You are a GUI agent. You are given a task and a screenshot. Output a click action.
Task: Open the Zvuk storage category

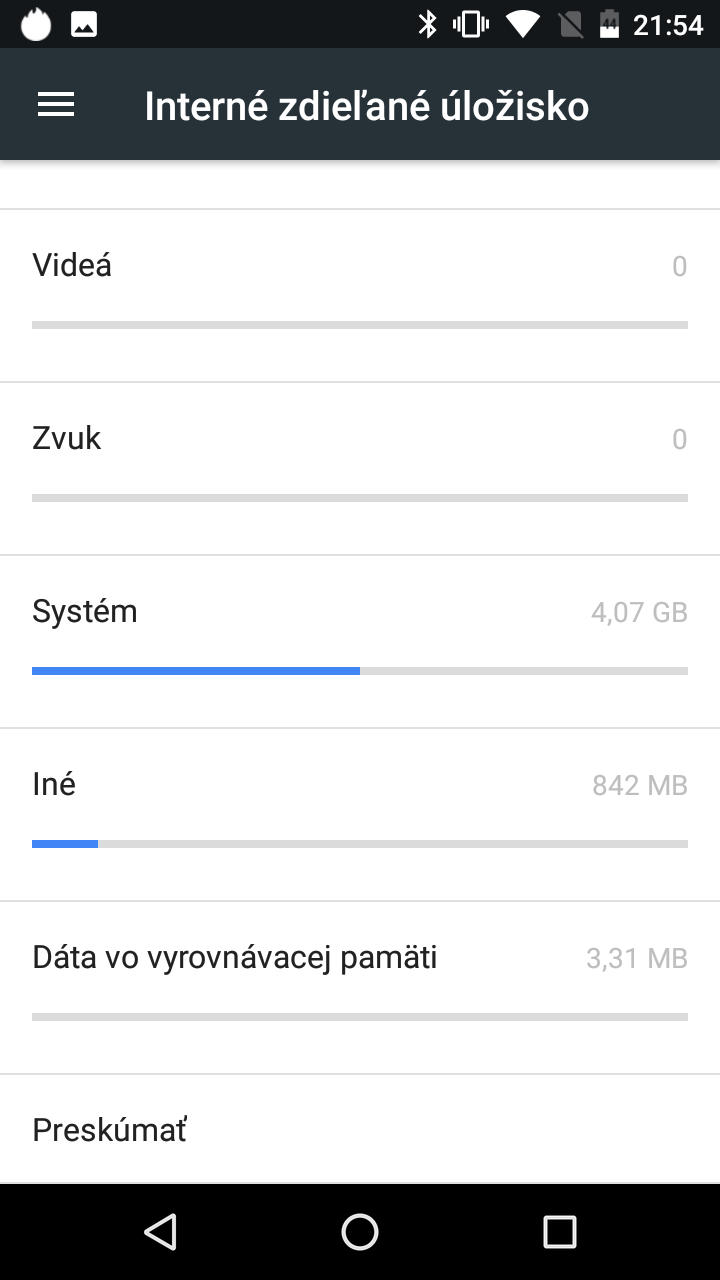[360, 468]
